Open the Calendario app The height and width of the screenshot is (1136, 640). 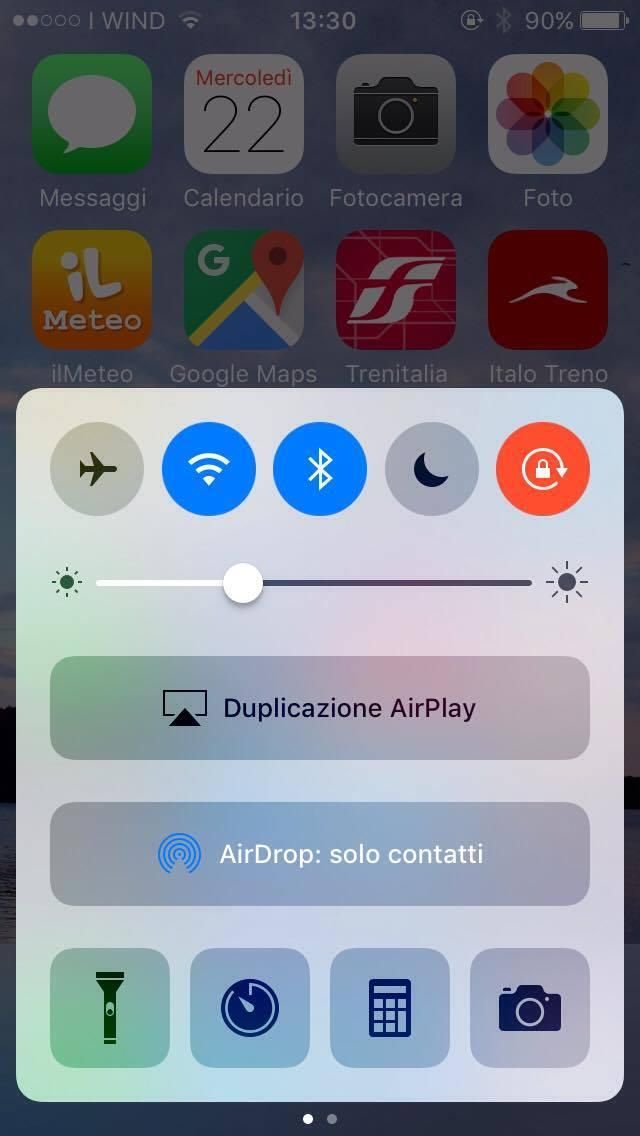(x=244, y=114)
